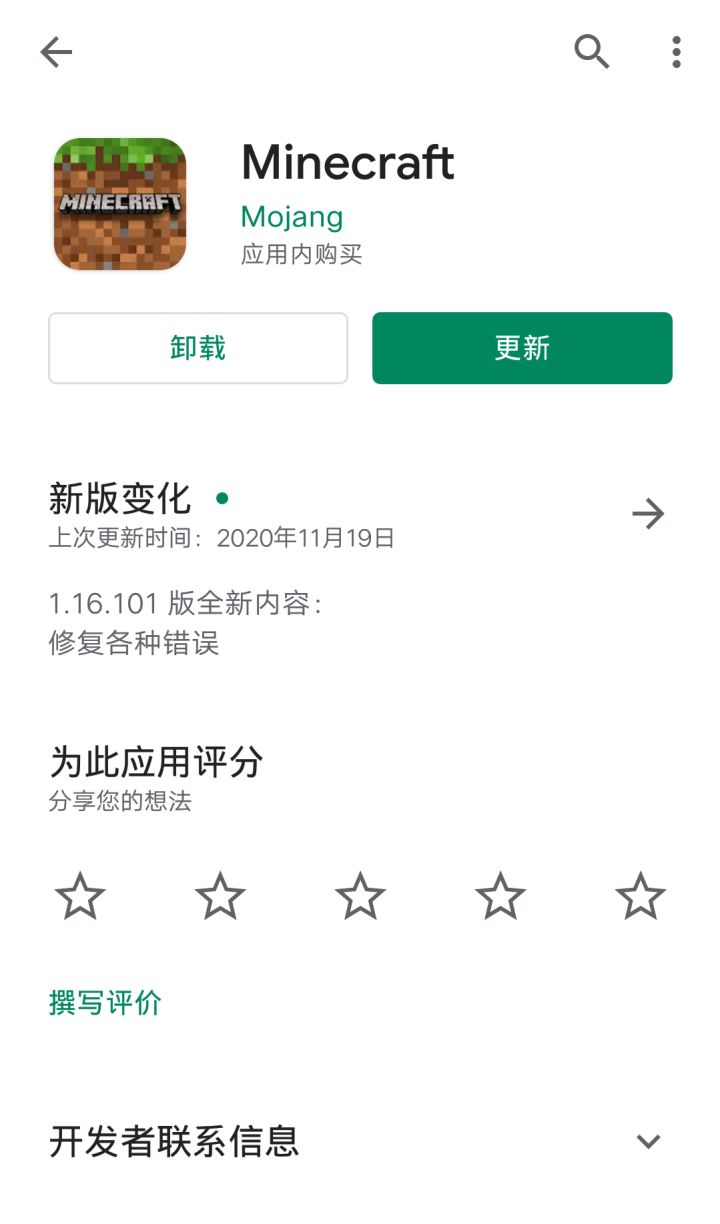Click the Minecraft title text
720x1224 pixels.
pos(348,161)
